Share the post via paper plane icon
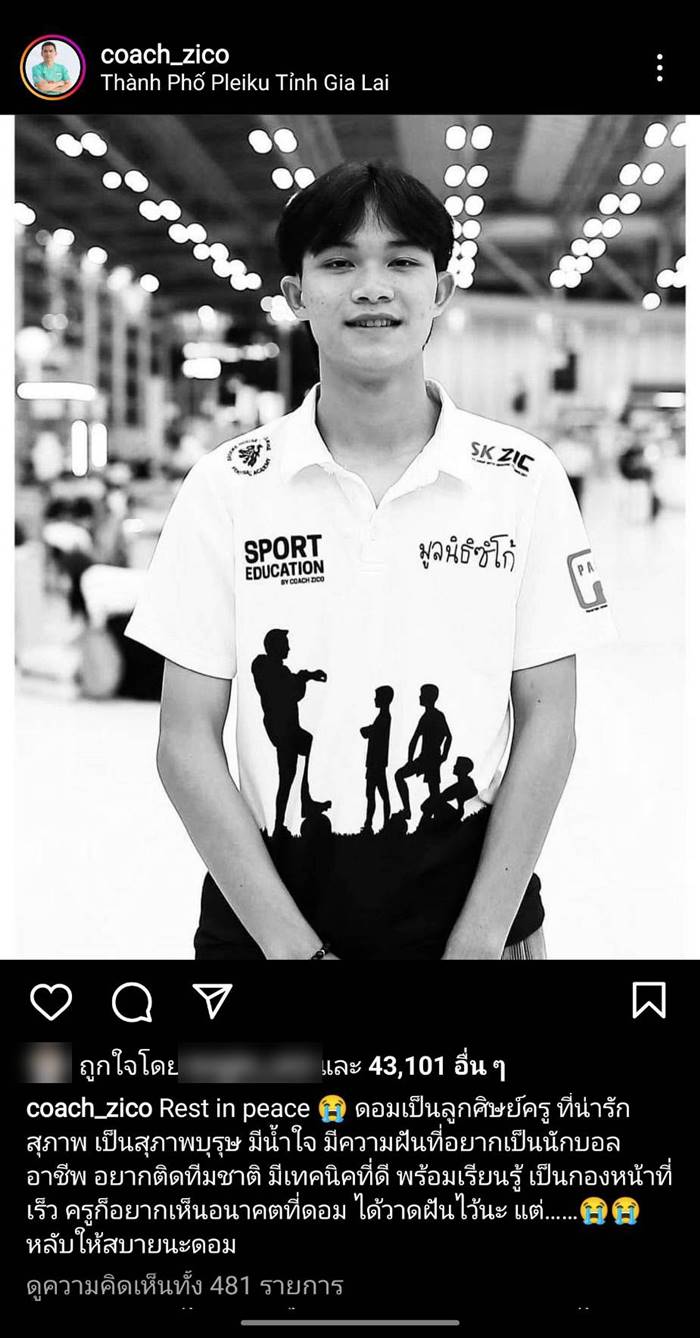Viewport: 700px width, 1338px height. click(212, 1000)
